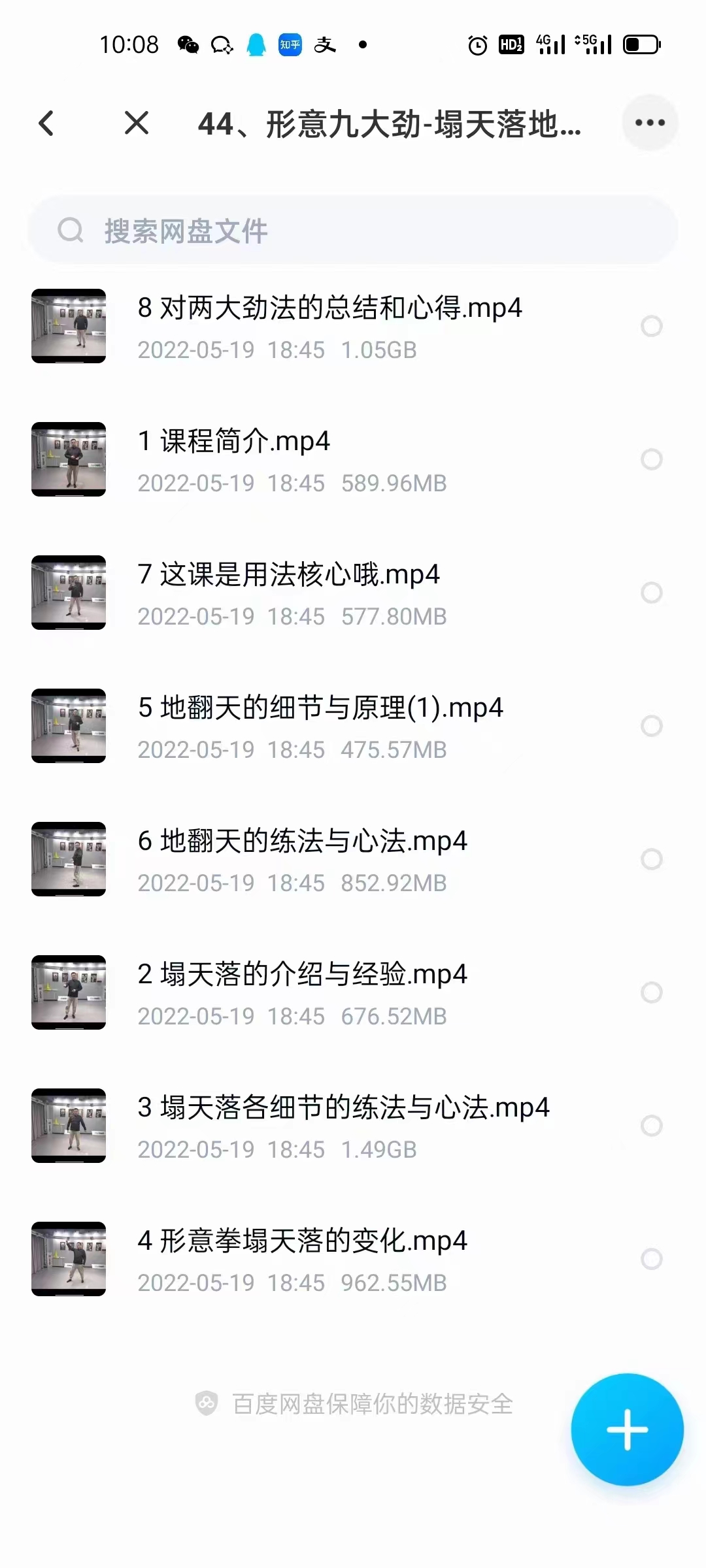Tap the search magnifier icon
Viewport: 706px width, 1568px height.
click(x=71, y=230)
